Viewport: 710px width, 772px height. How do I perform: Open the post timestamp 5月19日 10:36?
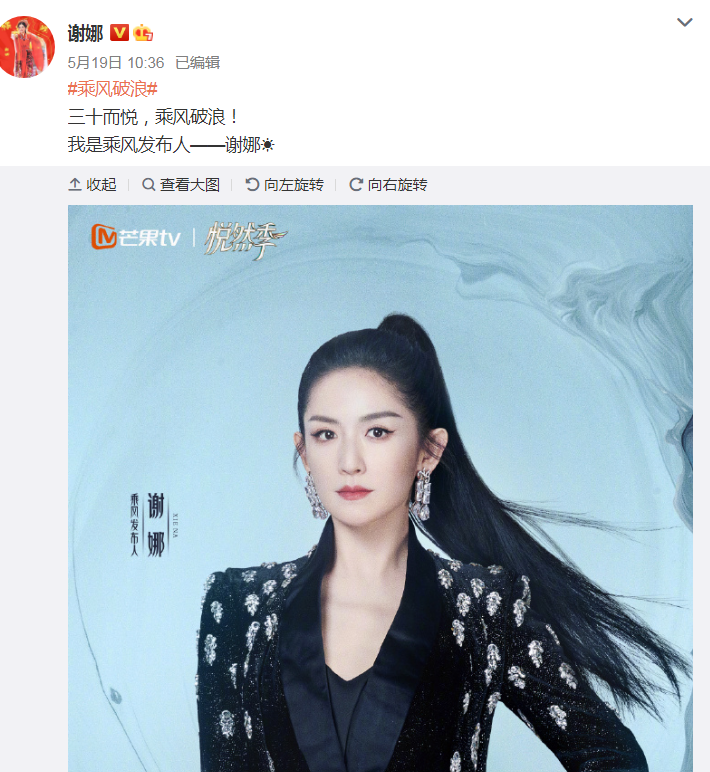point(116,62)
